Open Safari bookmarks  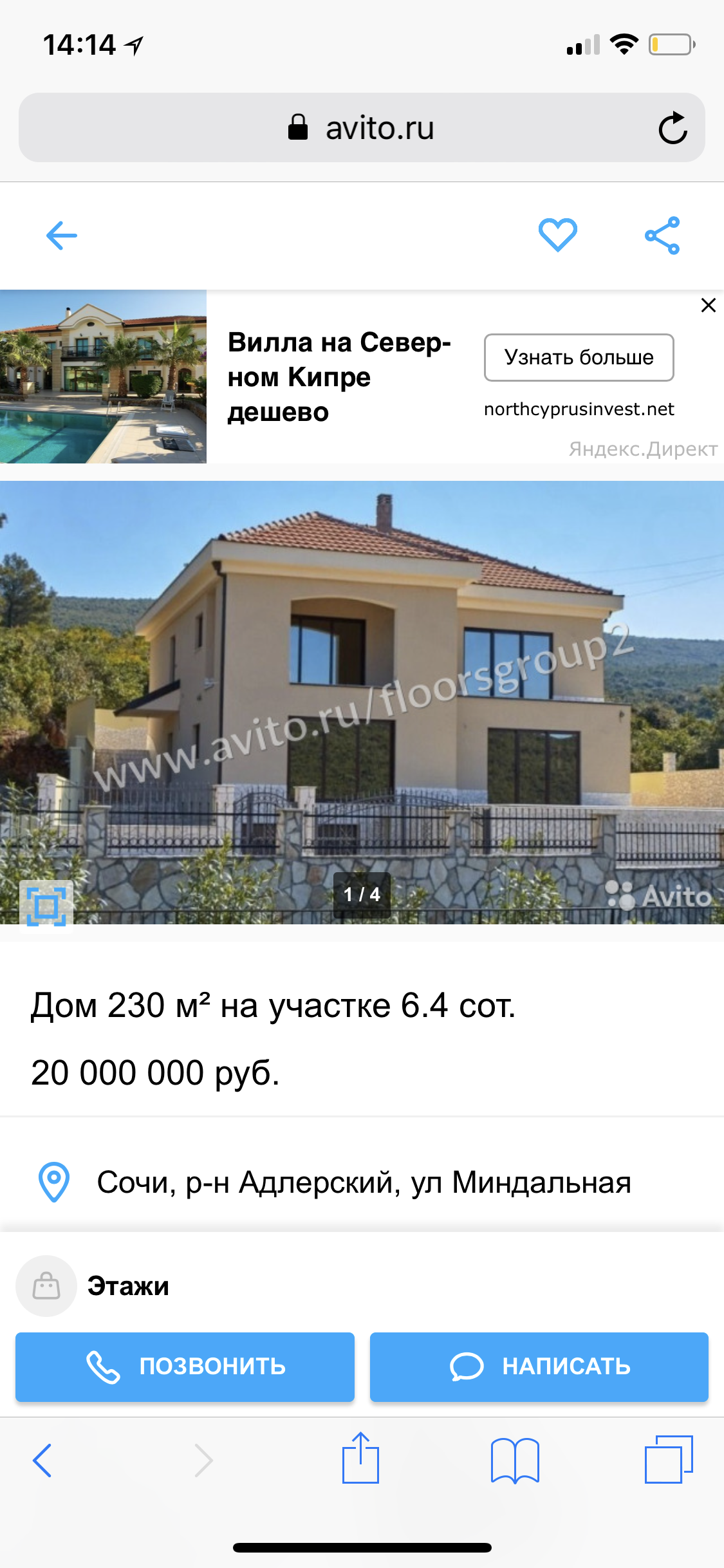tap(514, 1460)
